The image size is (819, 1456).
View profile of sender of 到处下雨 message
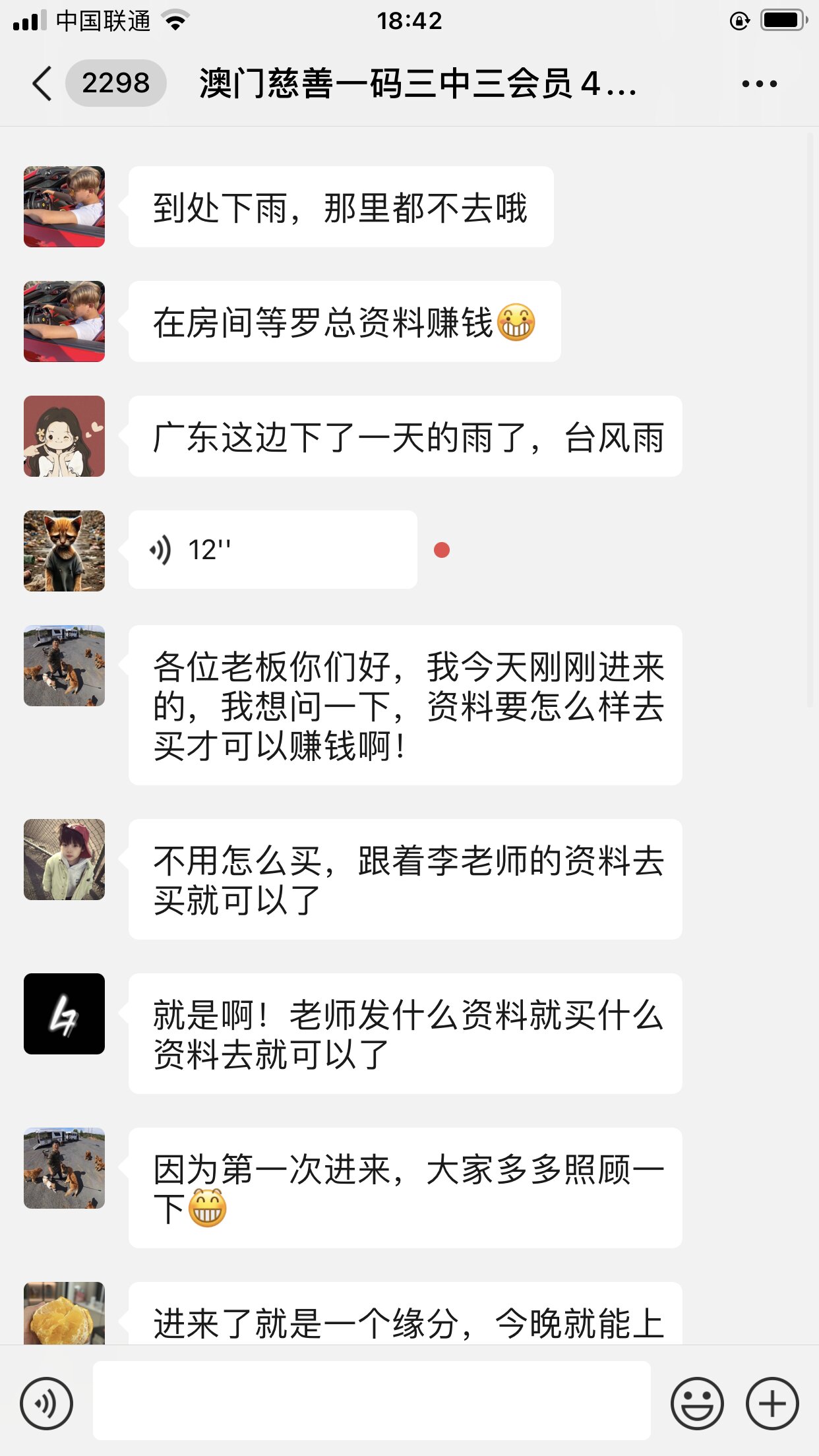coord(64,207)
